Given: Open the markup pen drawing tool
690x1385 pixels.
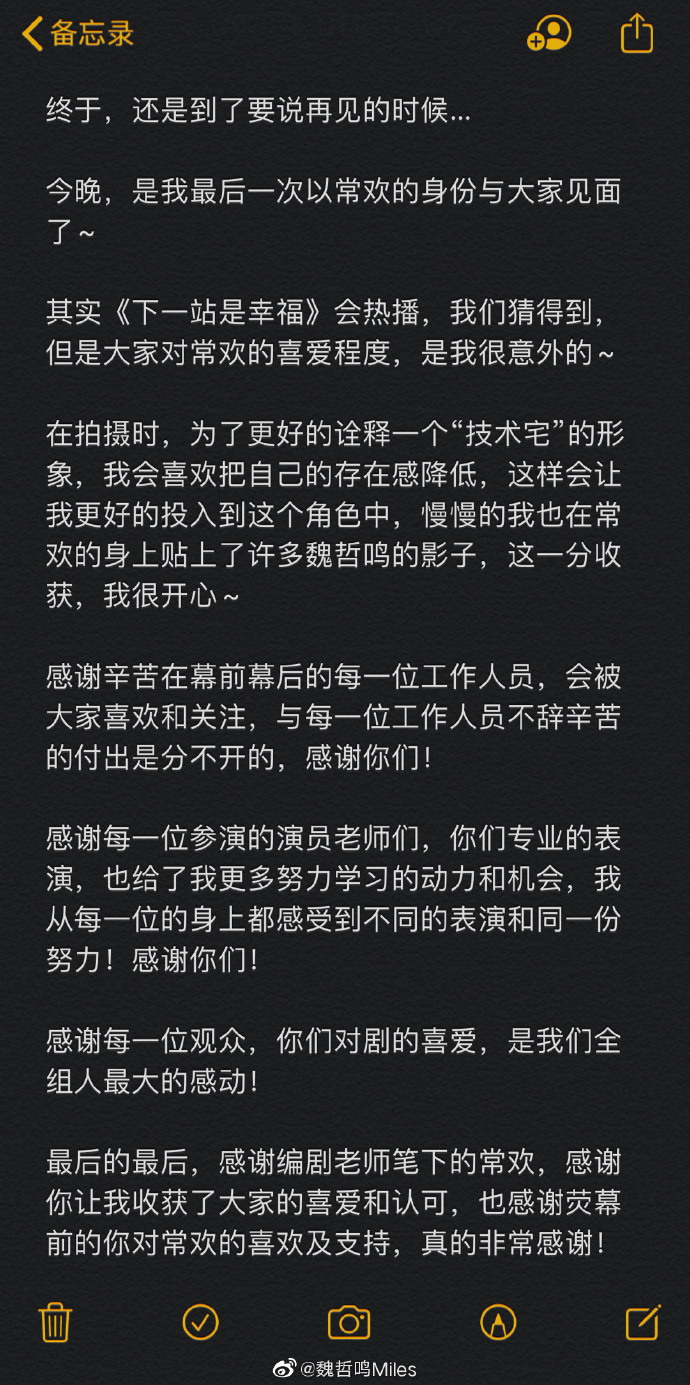Looking at the screenshot, I should point(497,1322).
